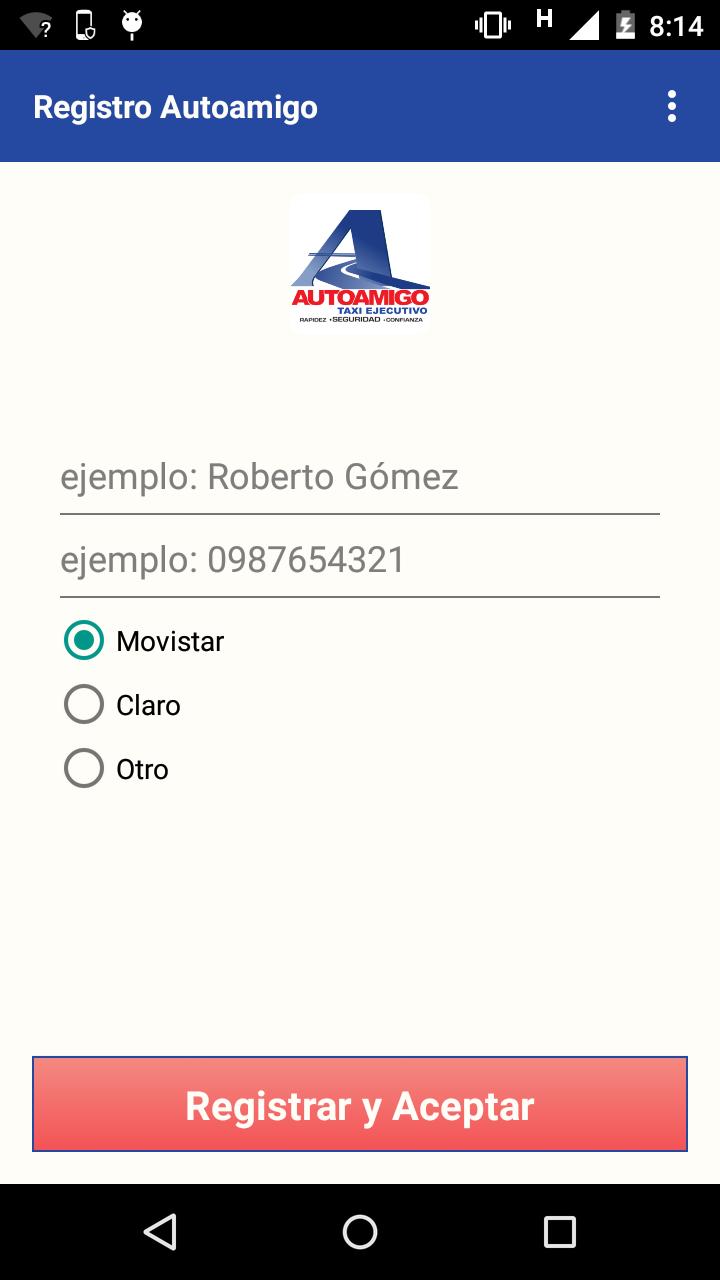Image resolution: width=720 pixels, height=1280 pixels.
Task: Select the Claro radio button
Action: point(84,705)
